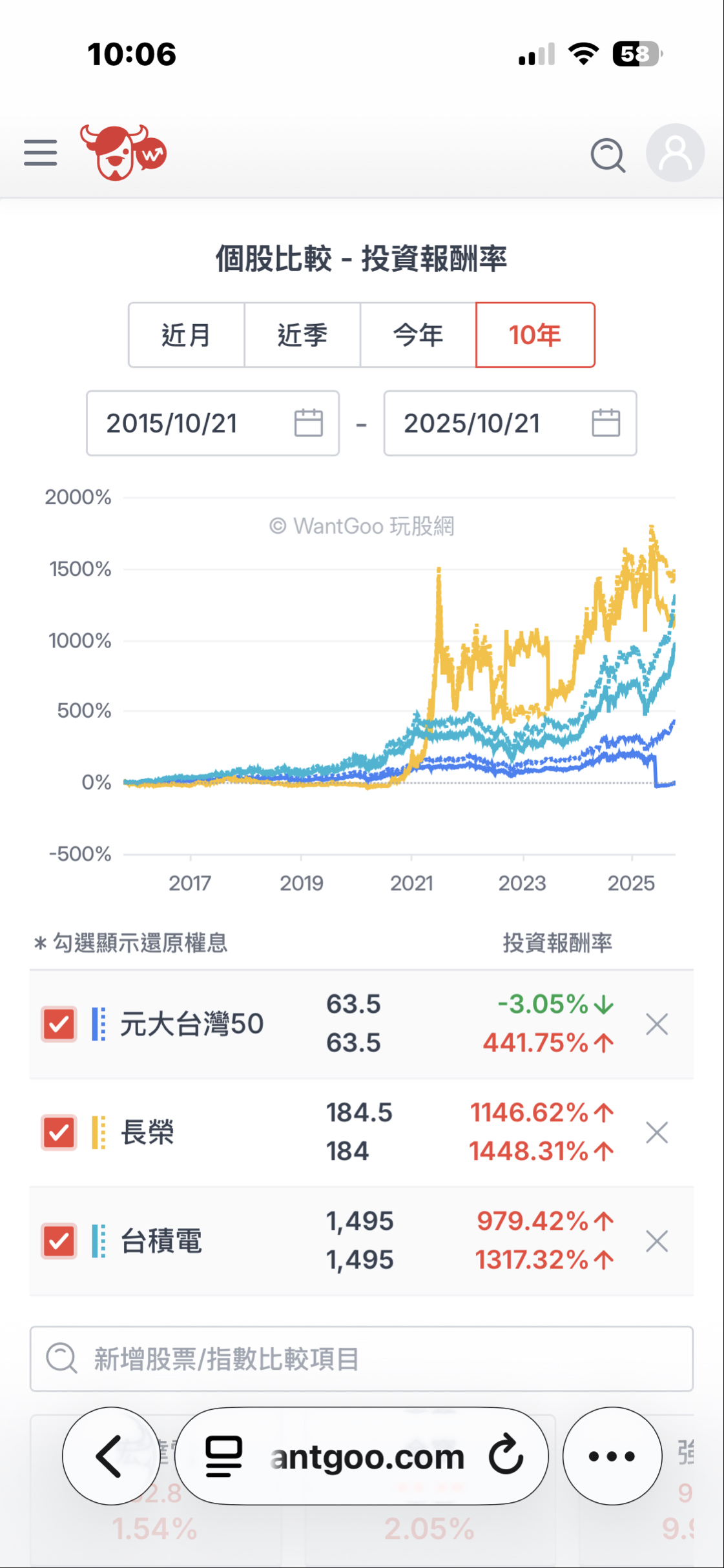724x1568 pixels.
Task: Open the user profile avatar
Action: [x=675, y=153]
